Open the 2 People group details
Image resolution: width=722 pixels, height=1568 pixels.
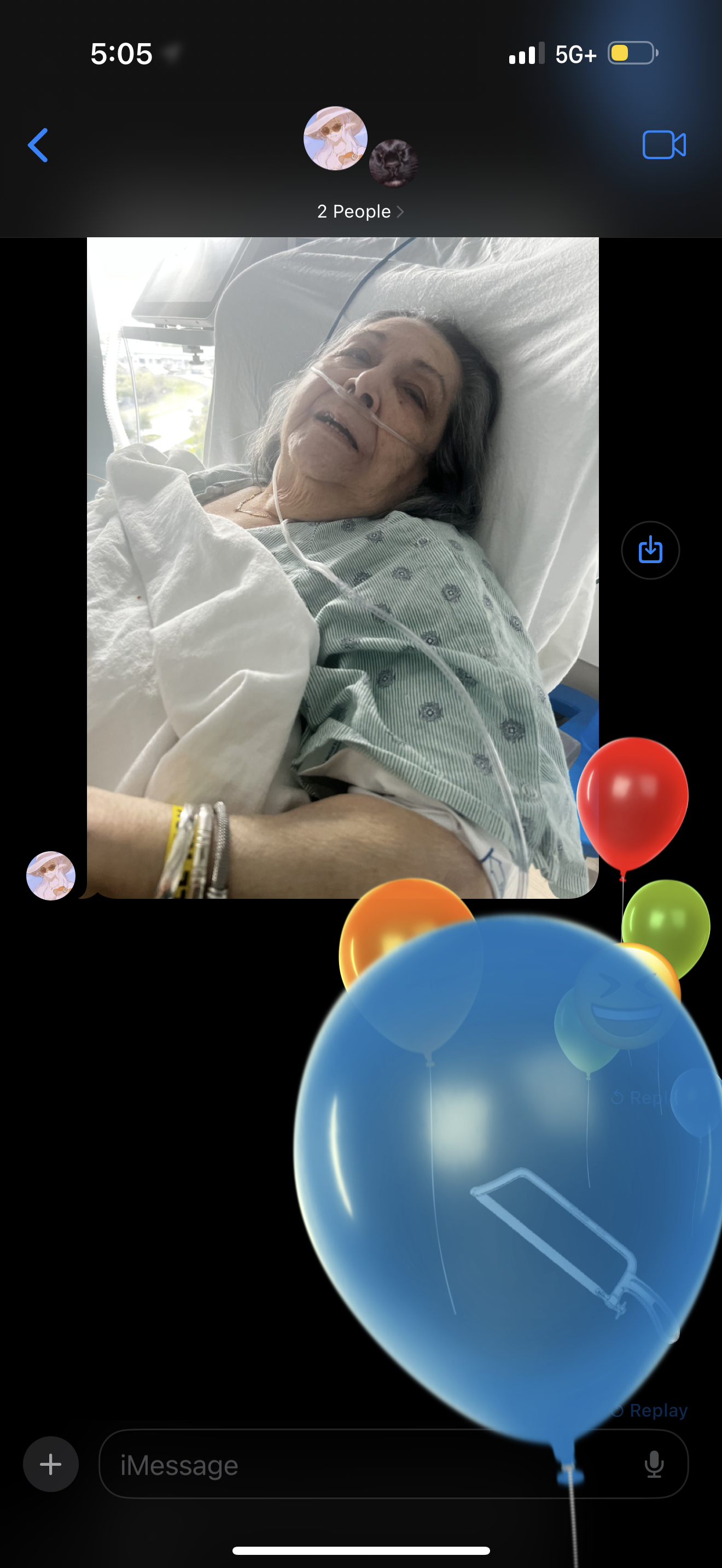[360, 211]
